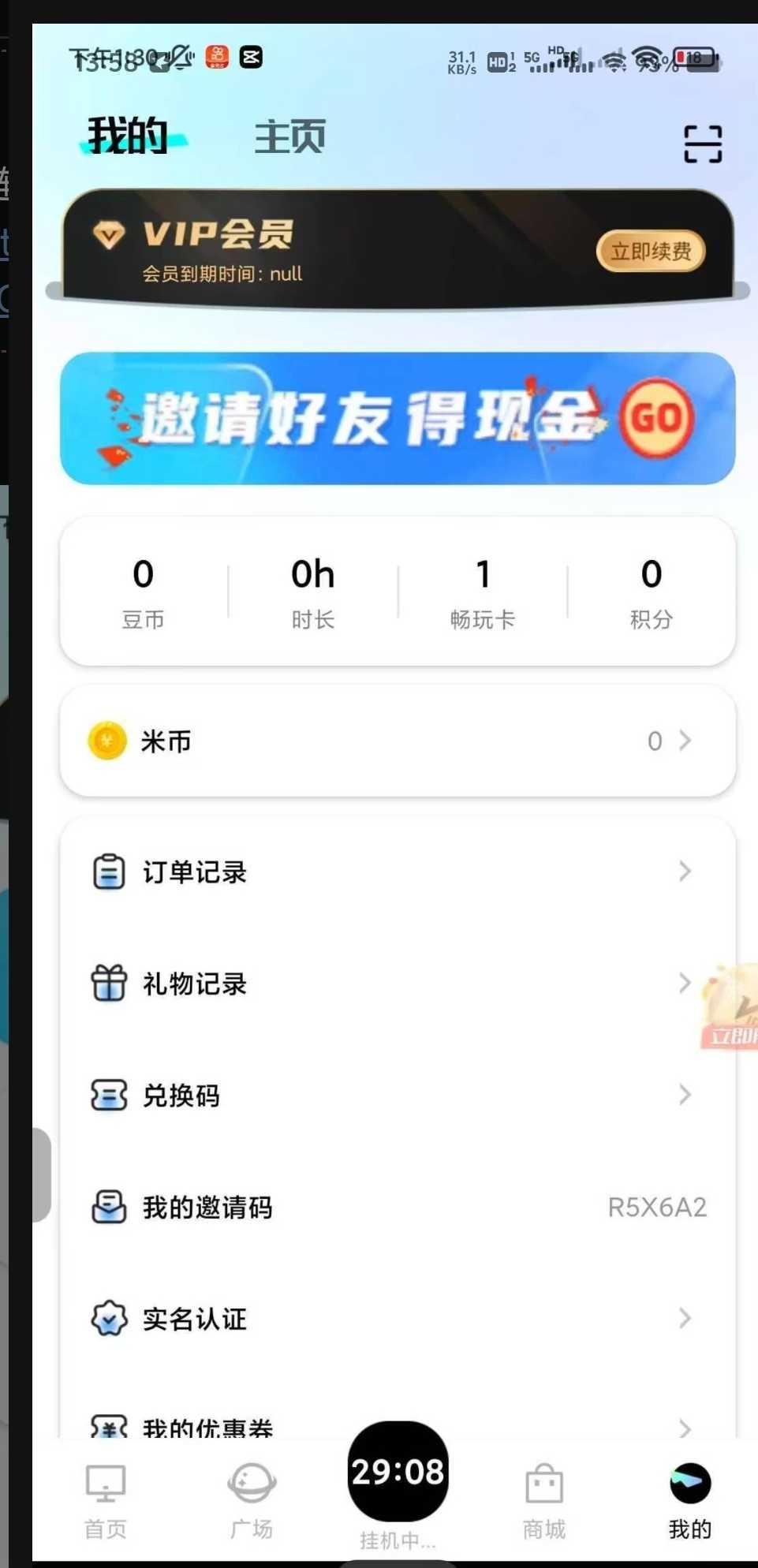
Task: Open 订单记录 order history
Action: tap(398, 872)
